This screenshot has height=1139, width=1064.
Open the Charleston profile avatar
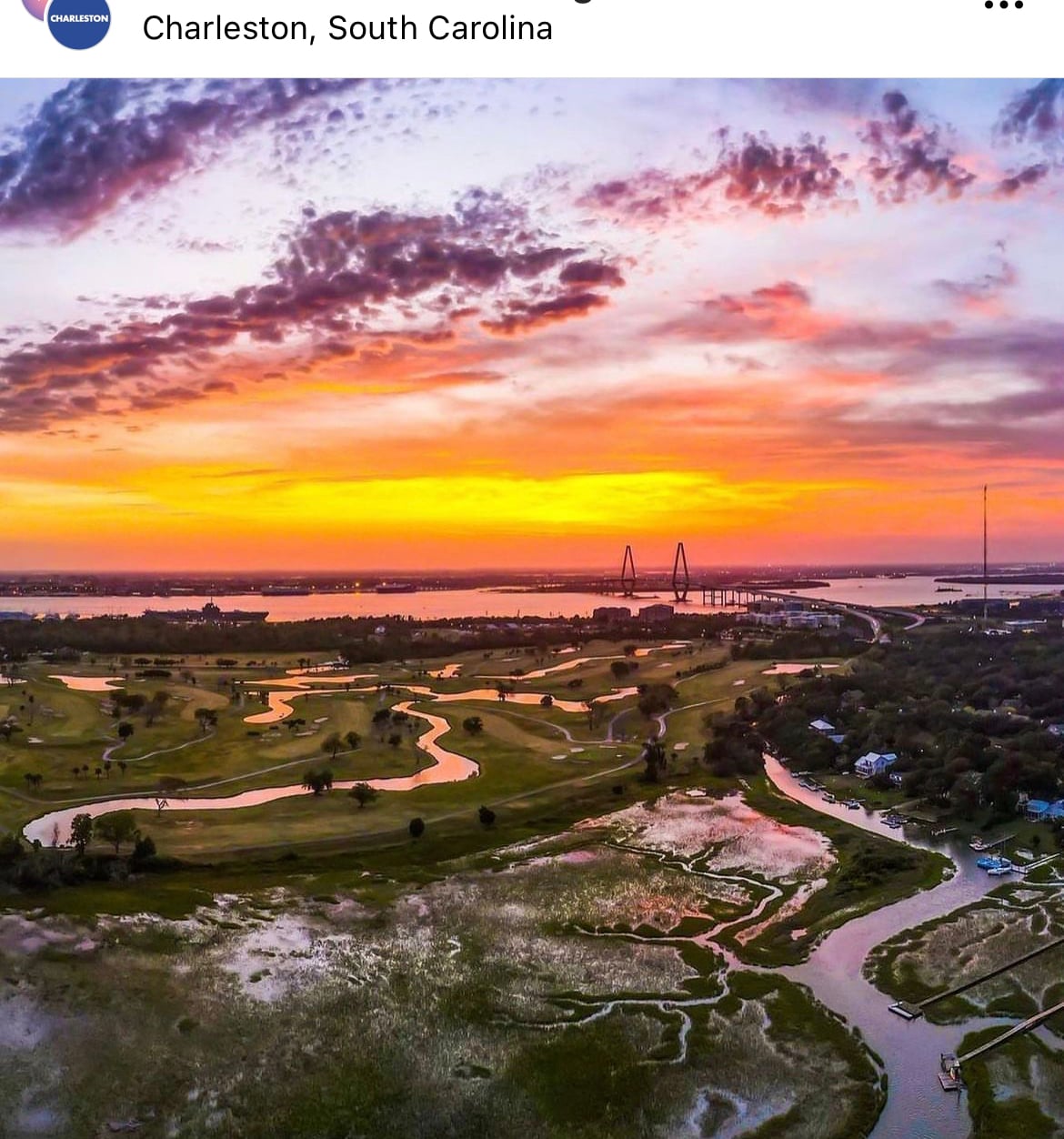coord(78,19)
